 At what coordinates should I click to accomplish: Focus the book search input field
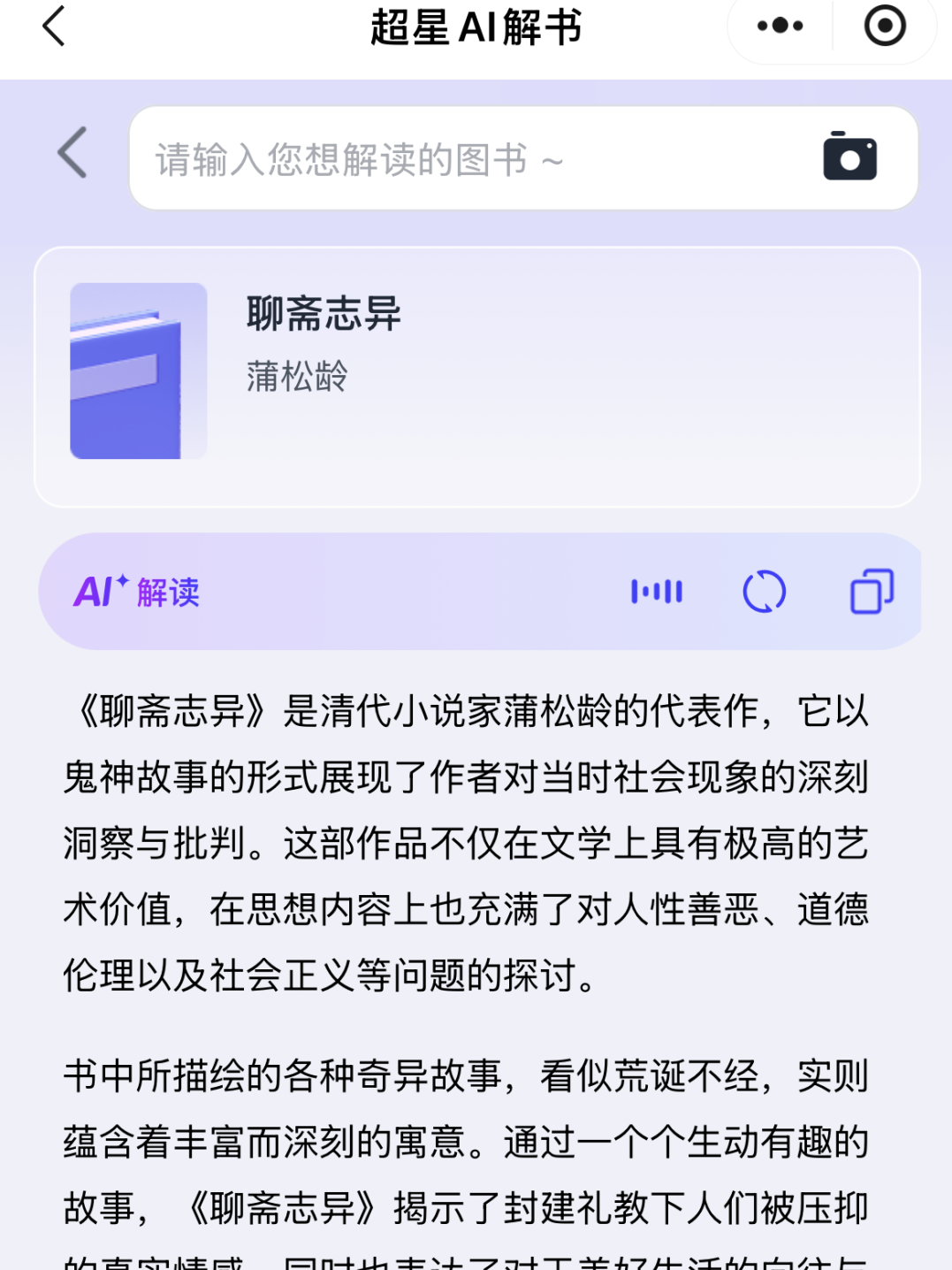tap(460, 159)
